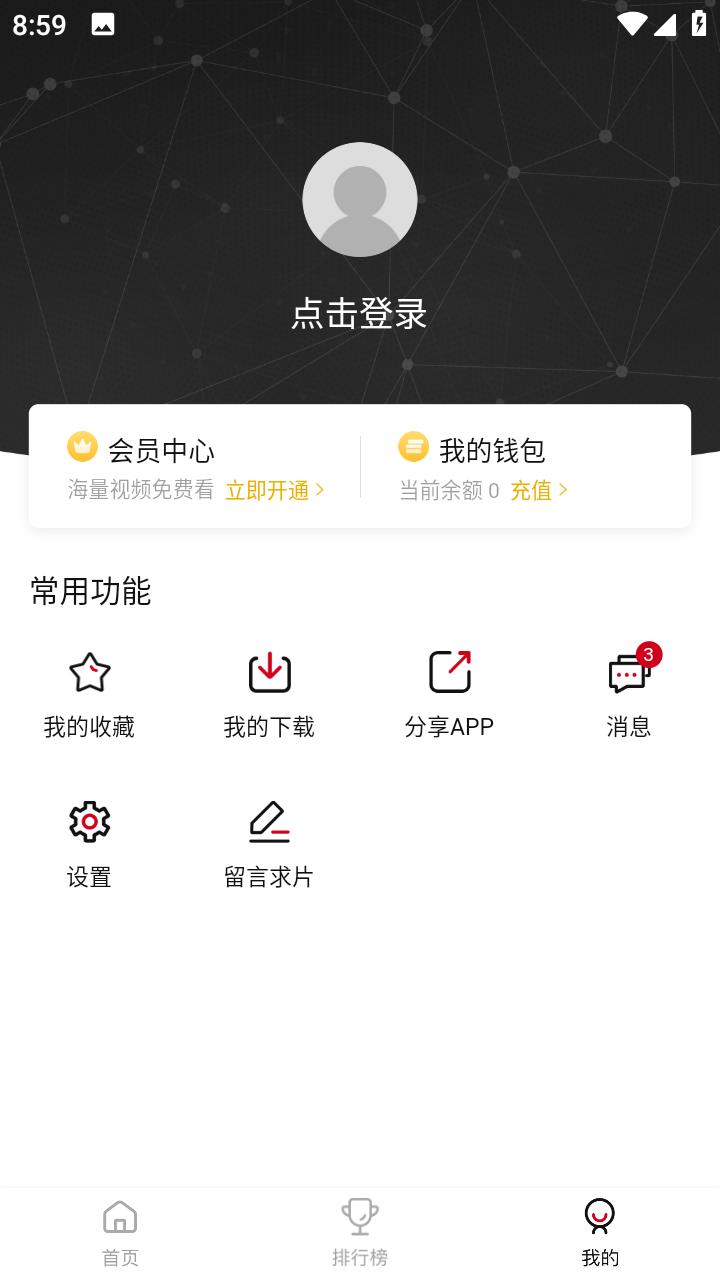This screenshot has height=1280, width=720.
Task: Click the 会员中心 crown icon
Action: (x=84, y=448)
